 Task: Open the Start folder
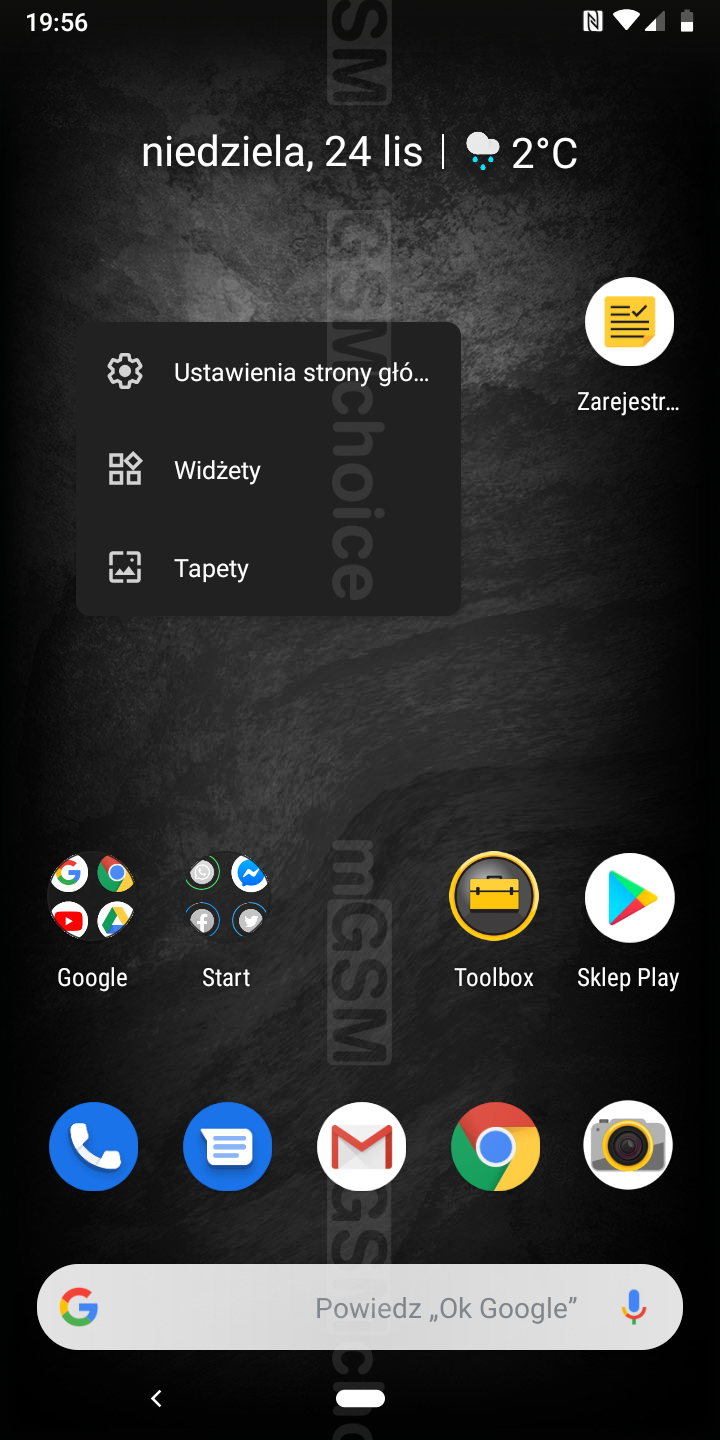tap(226, 897)
